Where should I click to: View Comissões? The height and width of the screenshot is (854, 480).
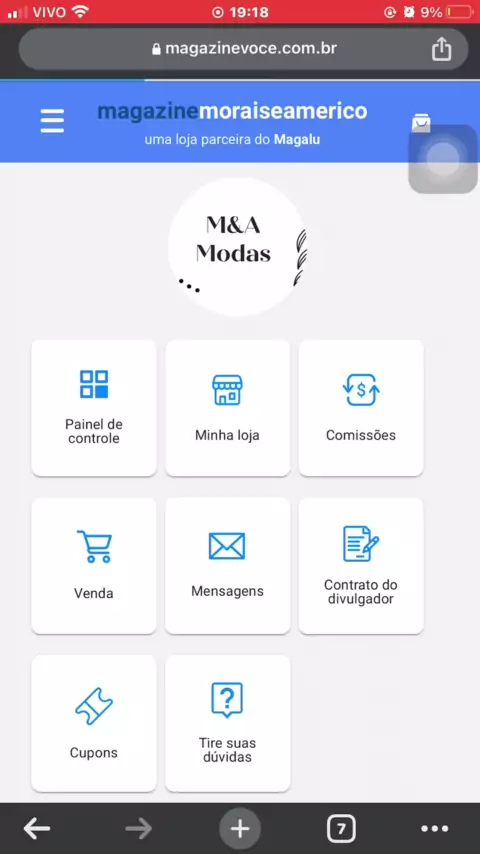click(361, 408)
